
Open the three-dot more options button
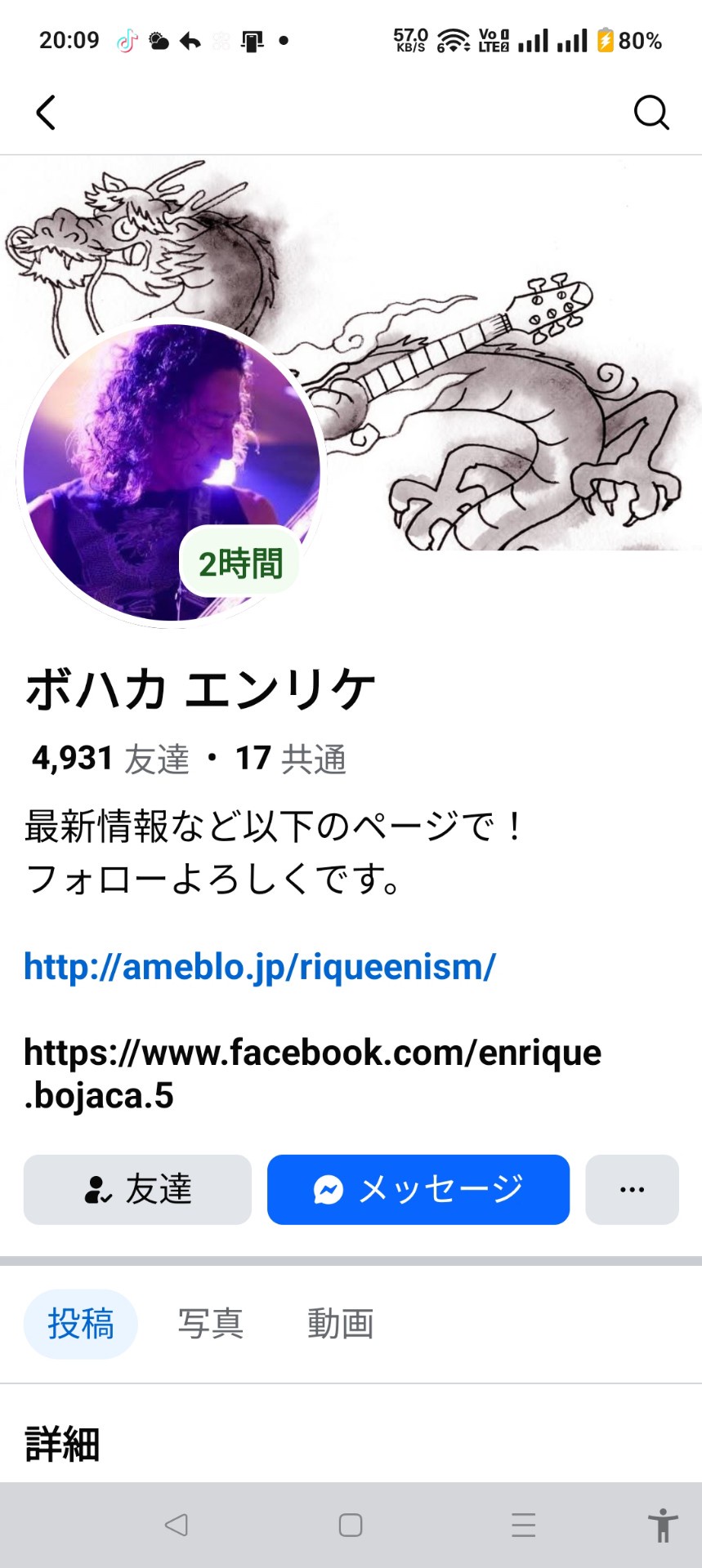632,1189
